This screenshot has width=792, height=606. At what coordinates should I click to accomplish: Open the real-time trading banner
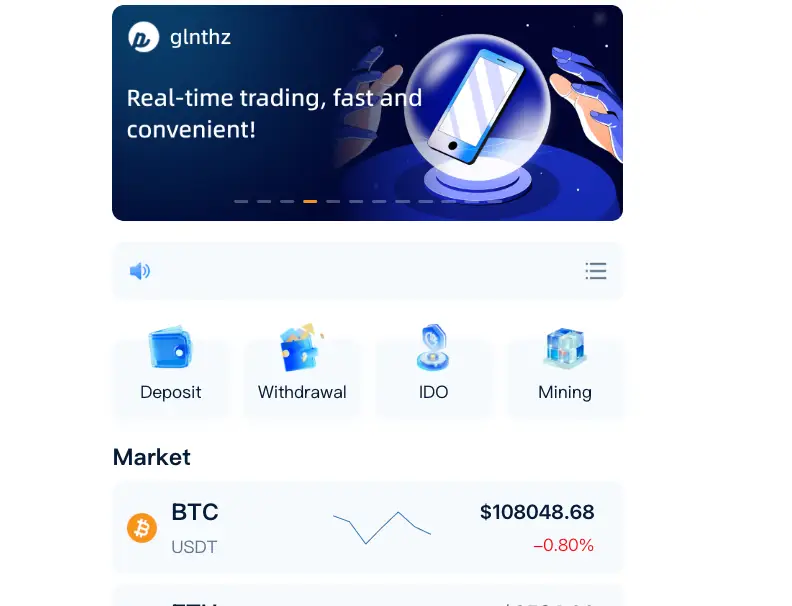[367, 113]
